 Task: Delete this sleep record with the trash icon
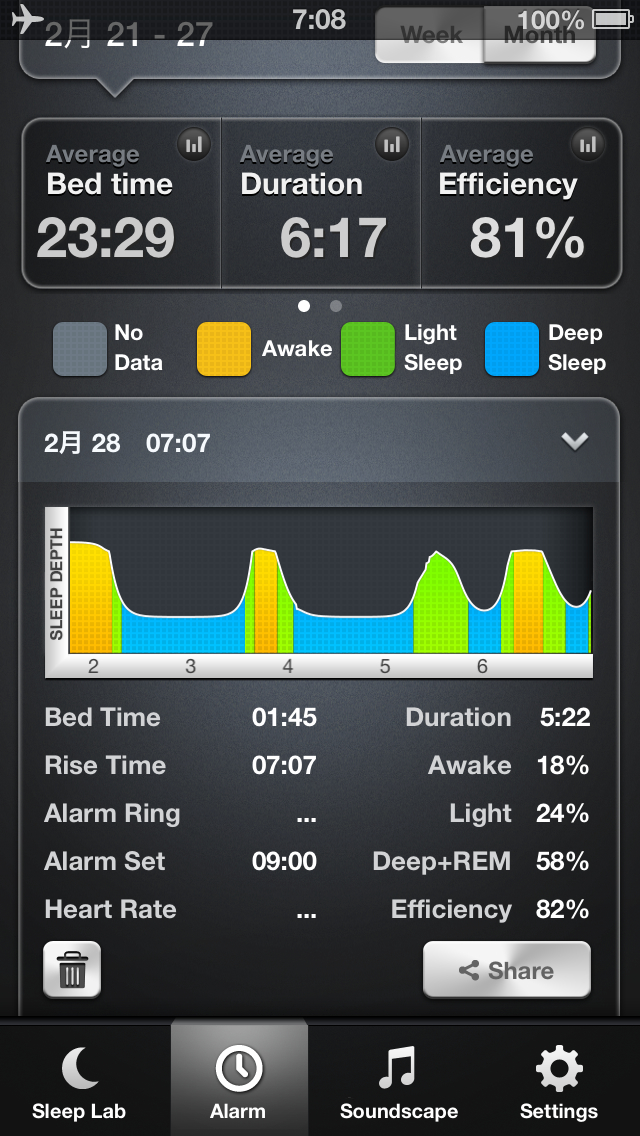72,969
